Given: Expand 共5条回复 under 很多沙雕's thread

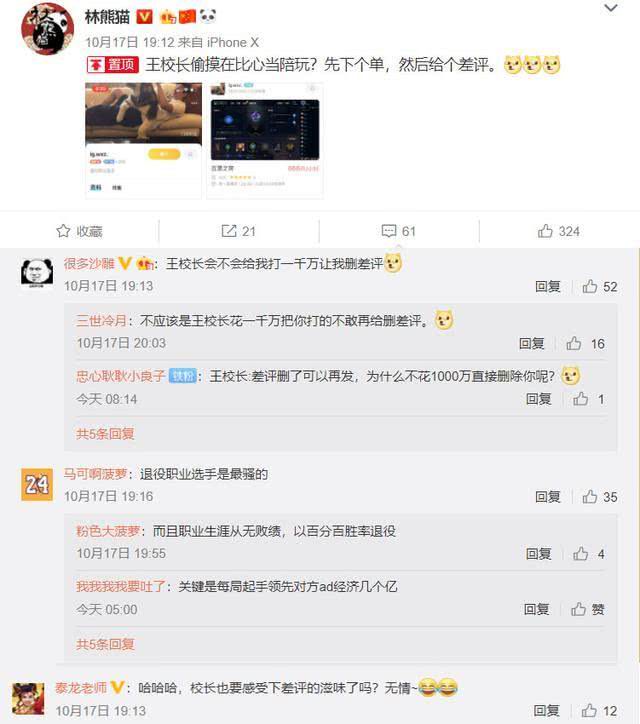Looking at the screenshot, I should (105, 433).
